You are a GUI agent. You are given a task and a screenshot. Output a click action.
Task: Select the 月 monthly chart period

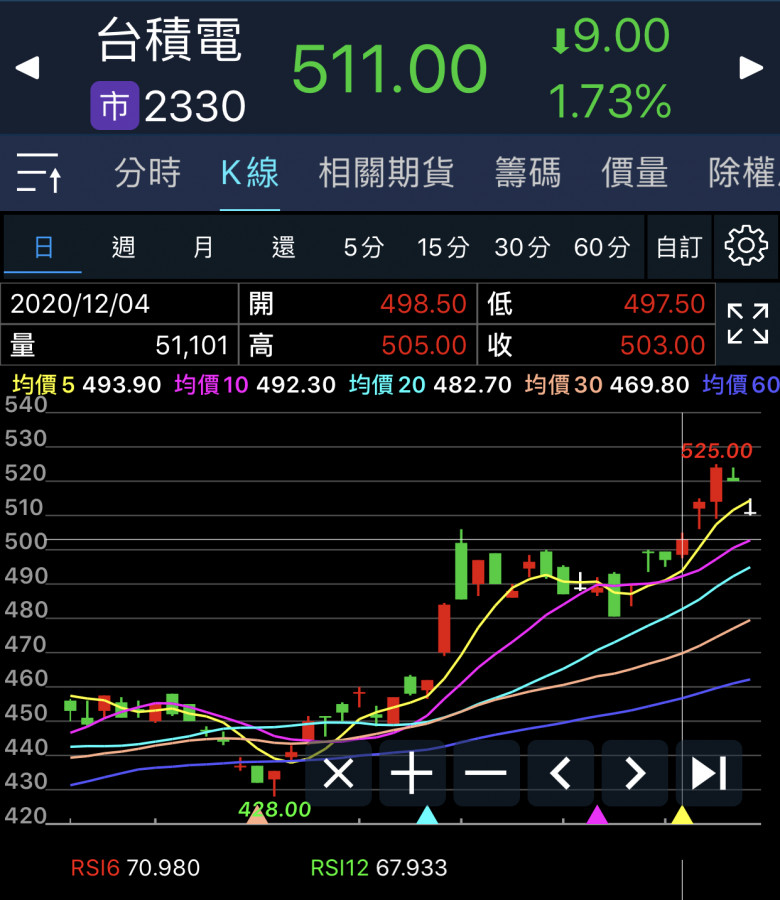coord(203,247)
